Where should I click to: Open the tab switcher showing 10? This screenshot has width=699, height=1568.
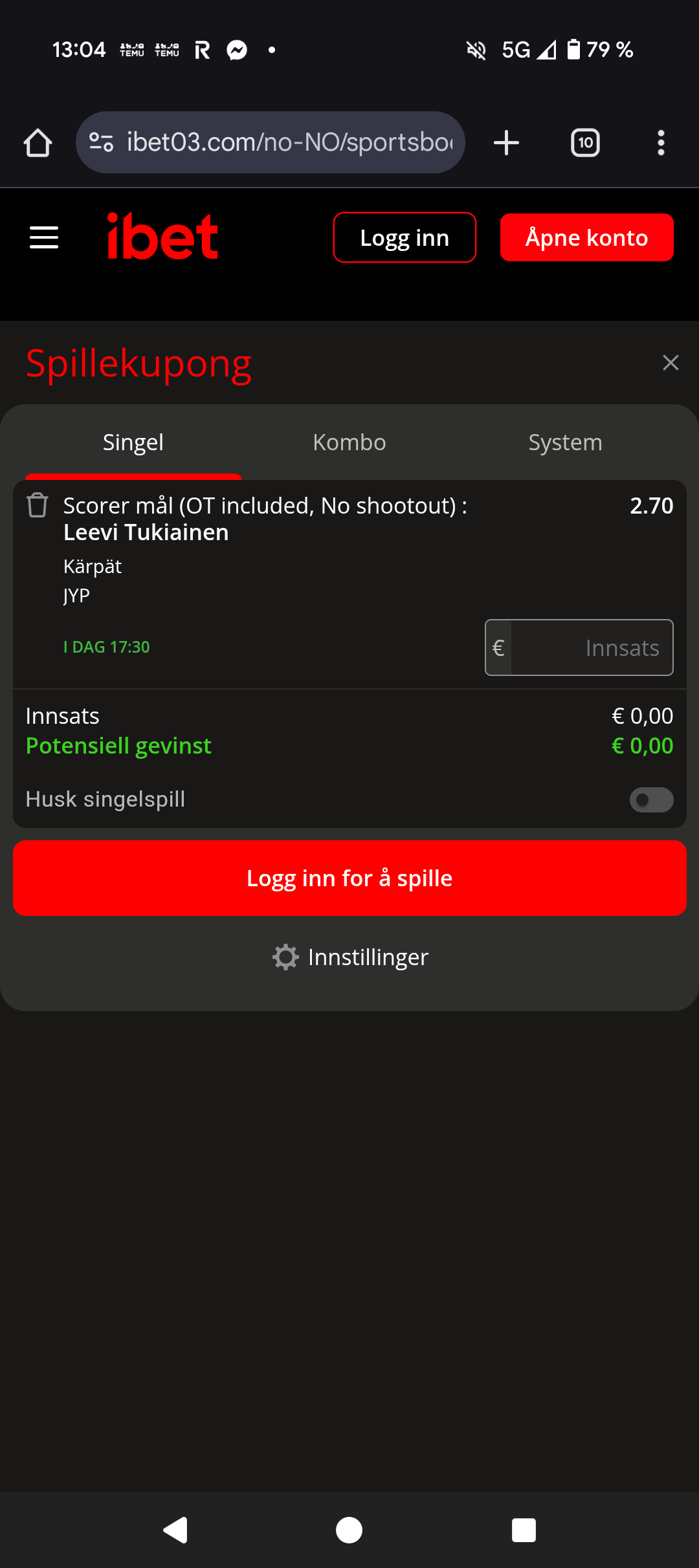click(585, 142)
